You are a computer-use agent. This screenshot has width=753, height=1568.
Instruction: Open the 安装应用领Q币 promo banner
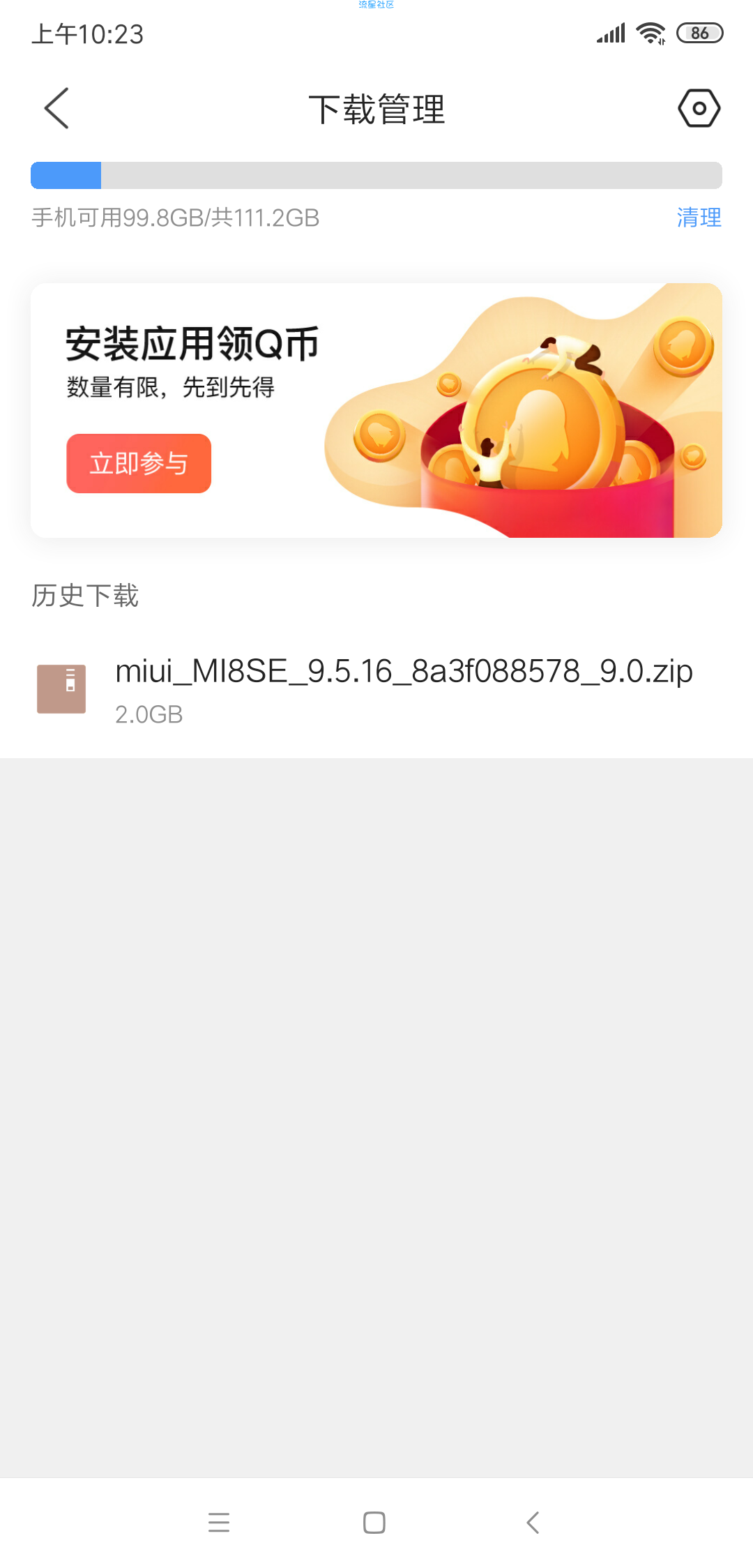click(376, 410)
